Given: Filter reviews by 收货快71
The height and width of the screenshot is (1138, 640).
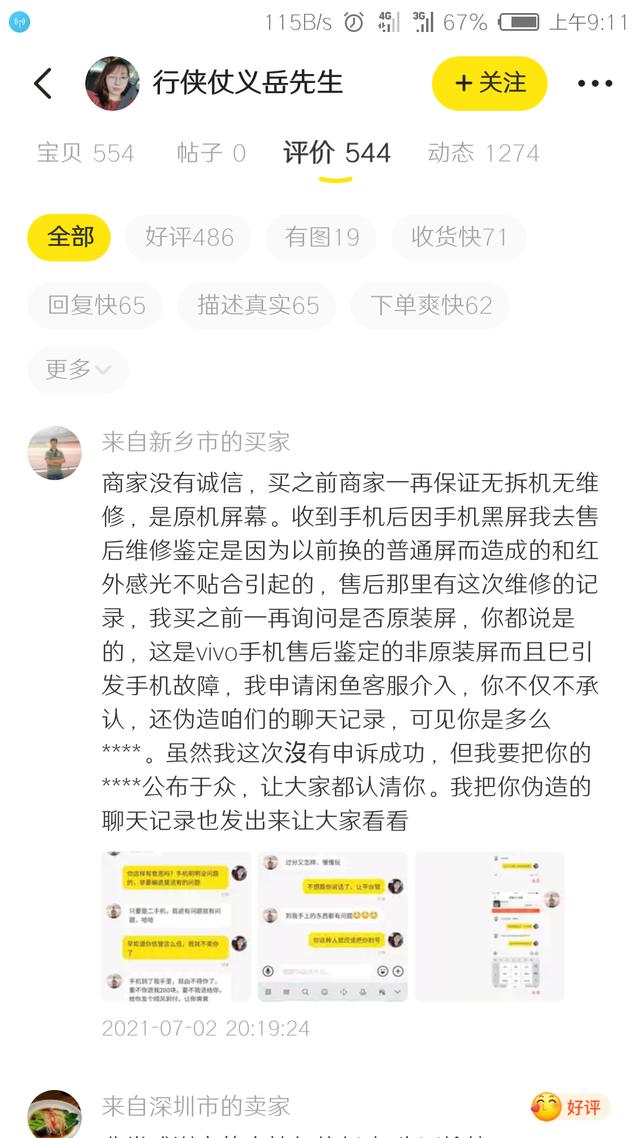Looking at the screenshot, I should point(459,237).
